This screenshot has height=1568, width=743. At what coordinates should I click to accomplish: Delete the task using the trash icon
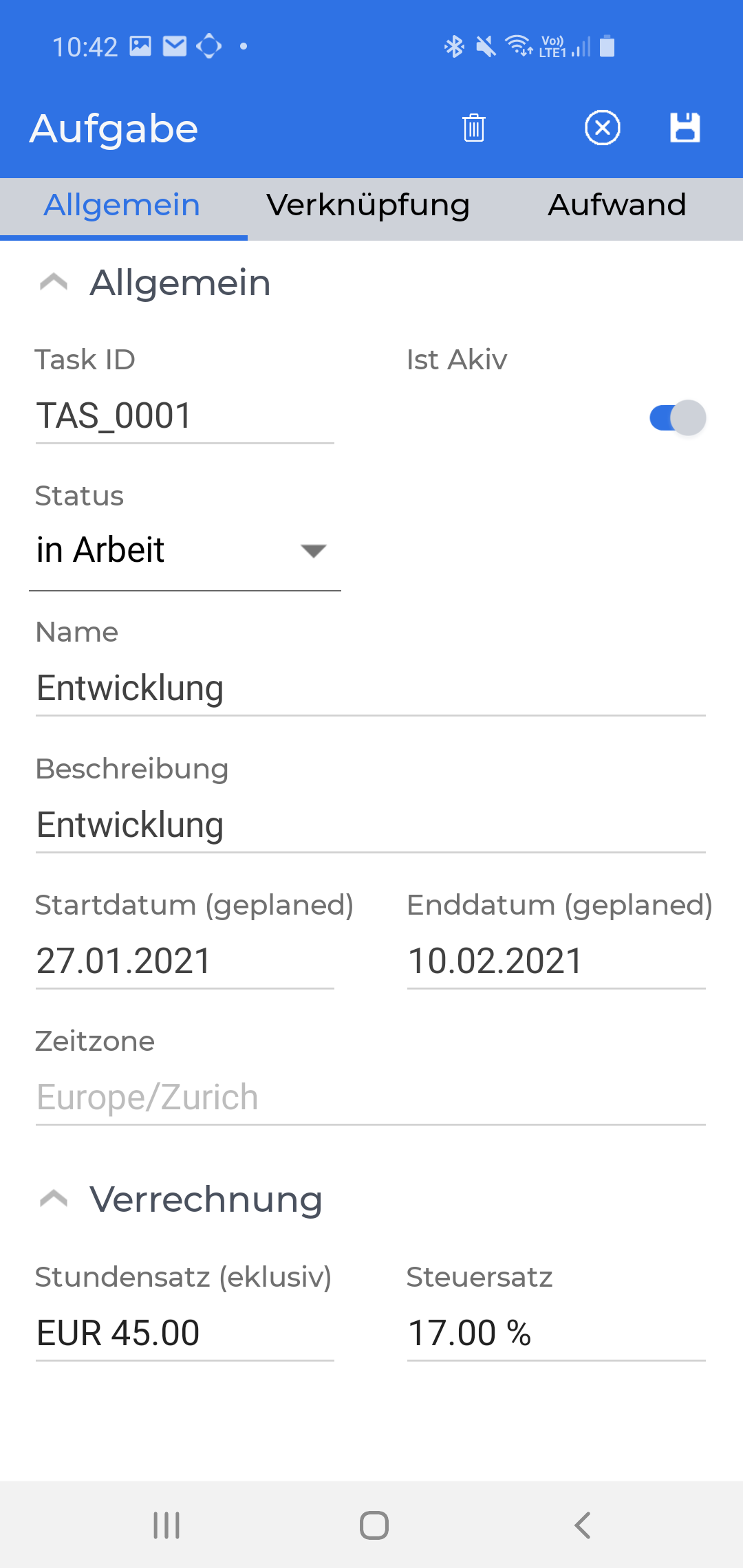point(473,128)
